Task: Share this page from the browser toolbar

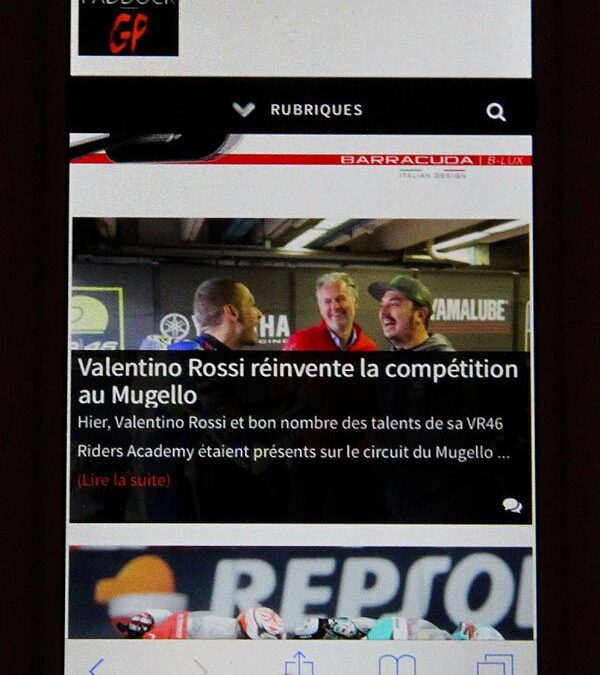Action: 298,664
